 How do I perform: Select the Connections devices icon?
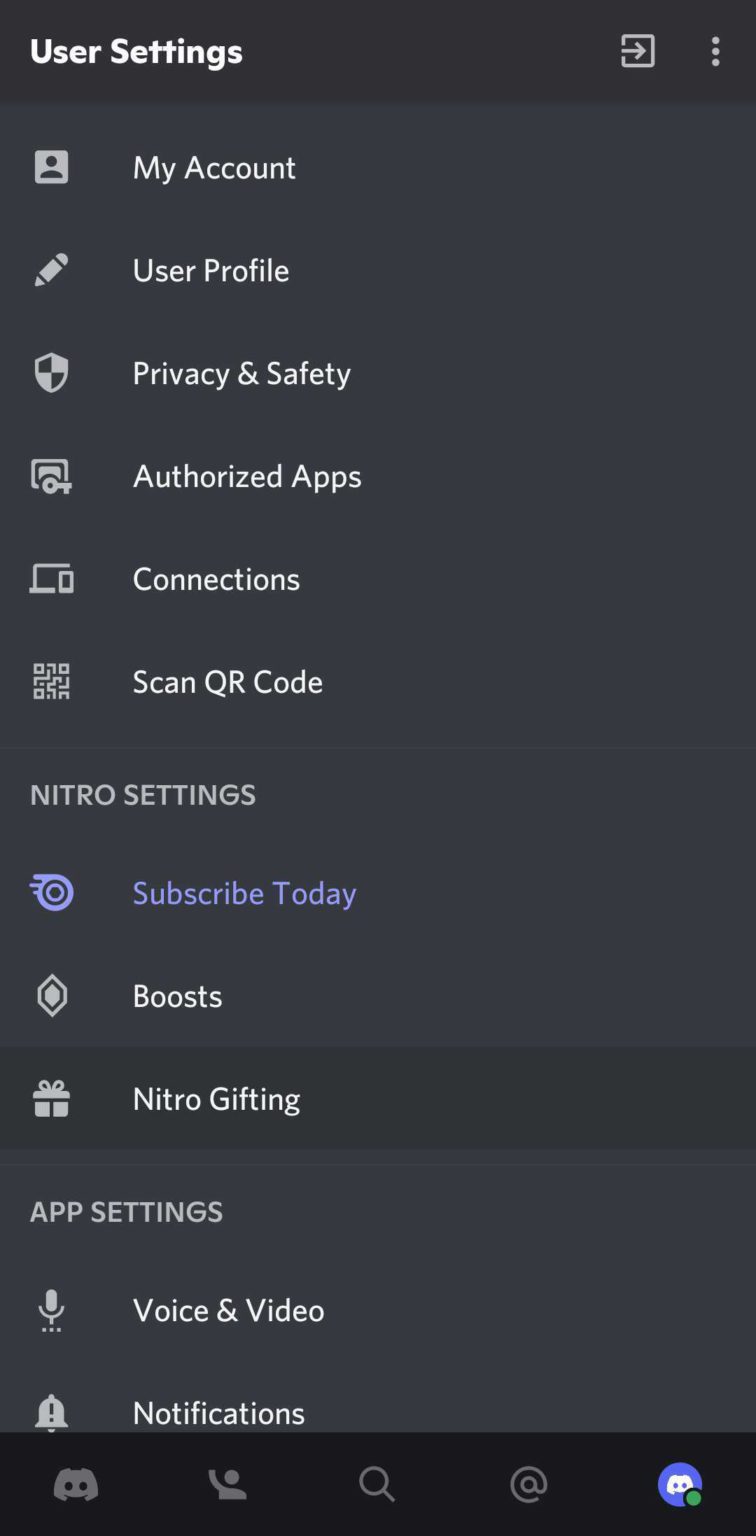[51, 578]
